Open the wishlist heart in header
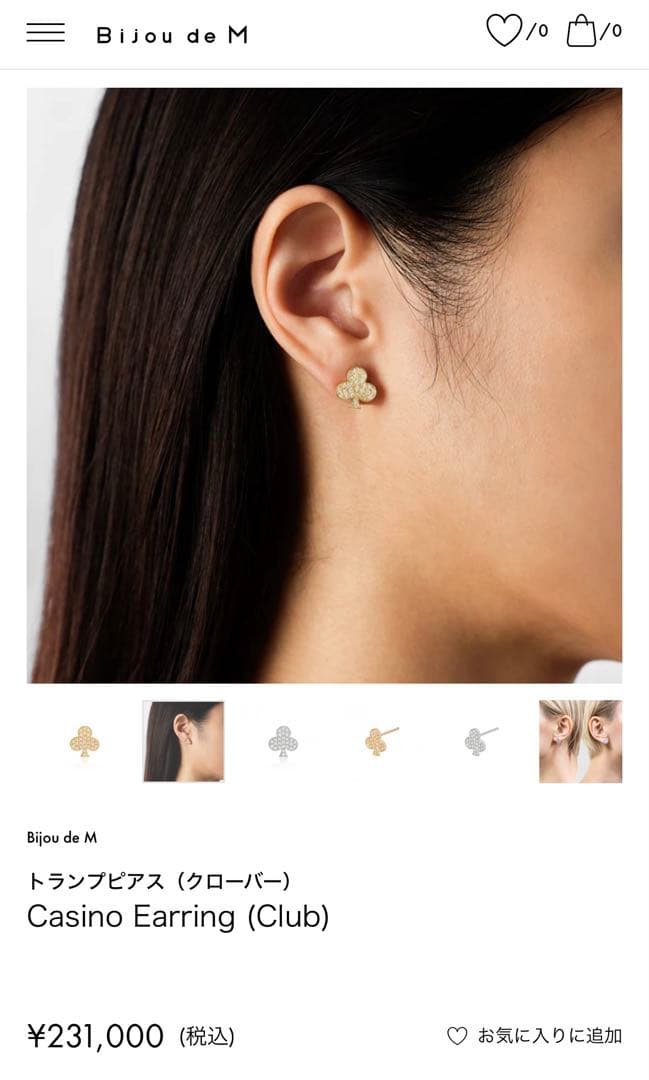The height and width of the screenshot is (1080, 649). 504,31
